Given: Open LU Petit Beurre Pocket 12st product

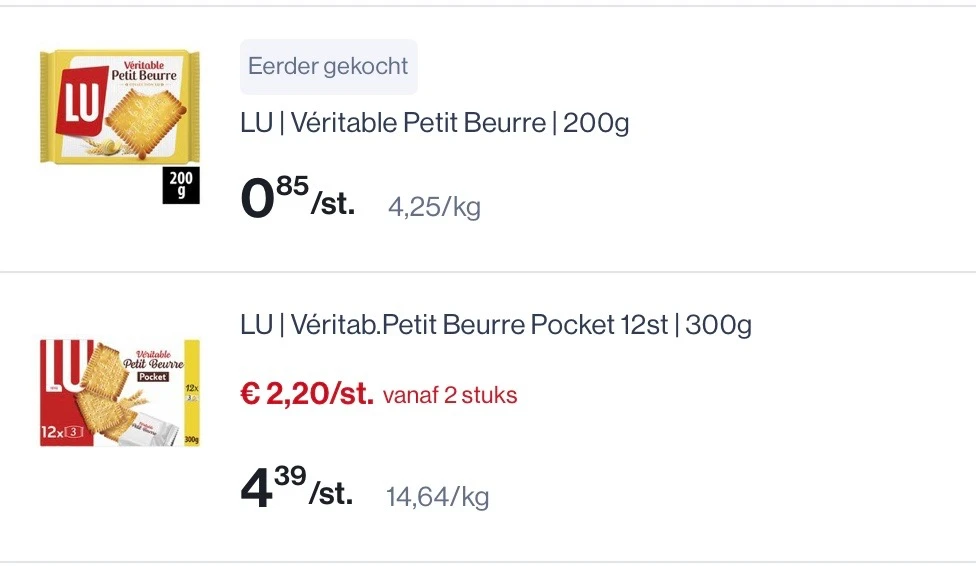Looking at the screenshot, I should [x=495, y=325].
